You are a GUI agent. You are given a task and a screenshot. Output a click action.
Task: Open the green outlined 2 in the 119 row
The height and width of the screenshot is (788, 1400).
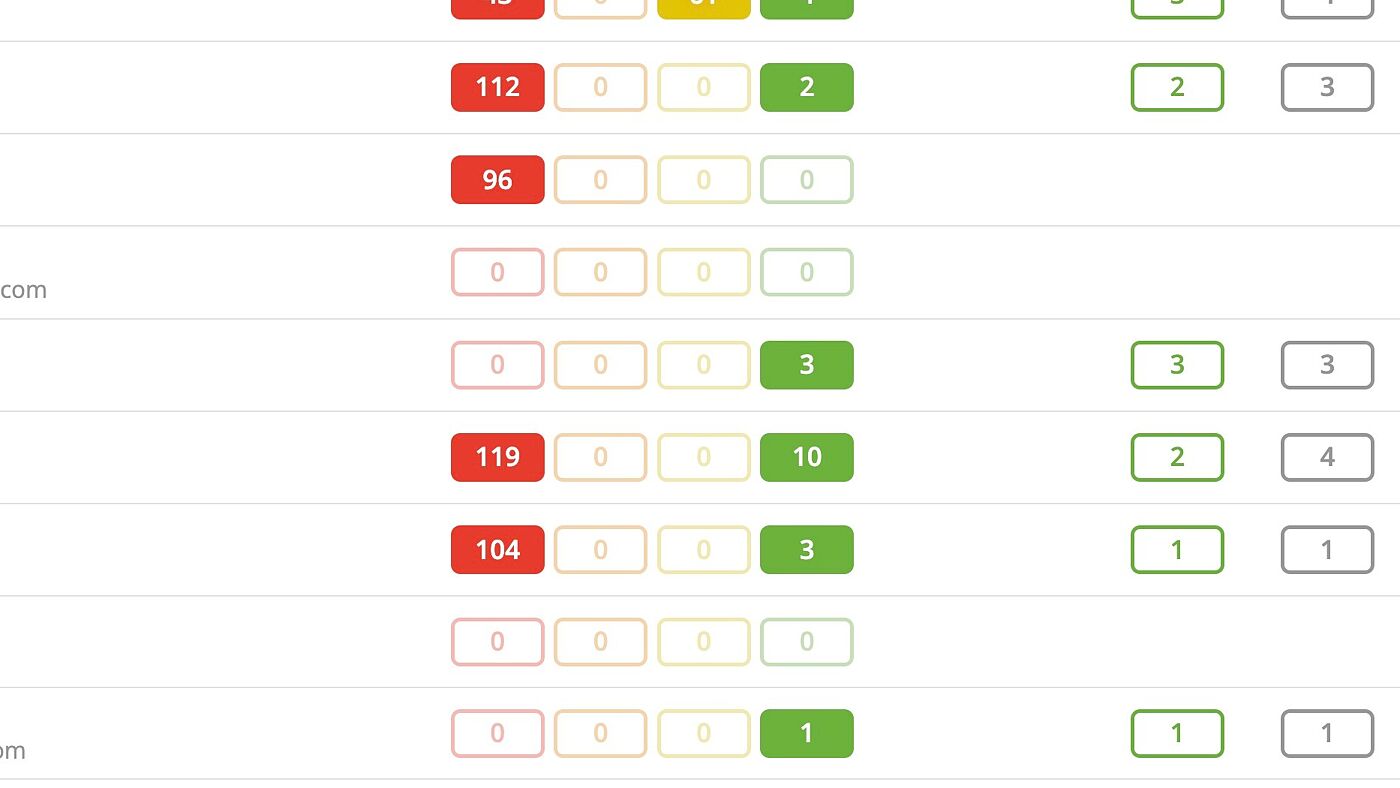pyautogui.click(x=1177, y=457)
